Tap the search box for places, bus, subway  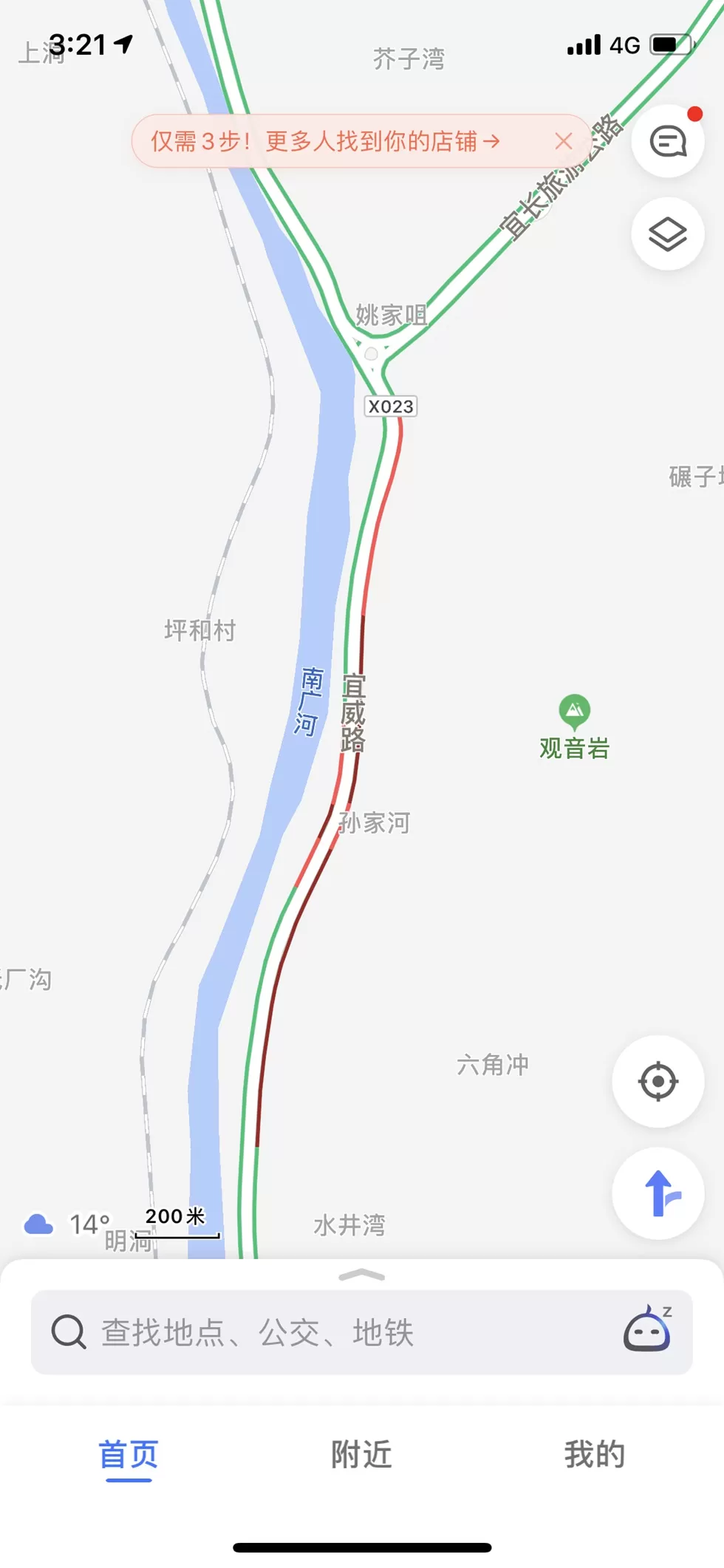click(x=332, y=1332)
